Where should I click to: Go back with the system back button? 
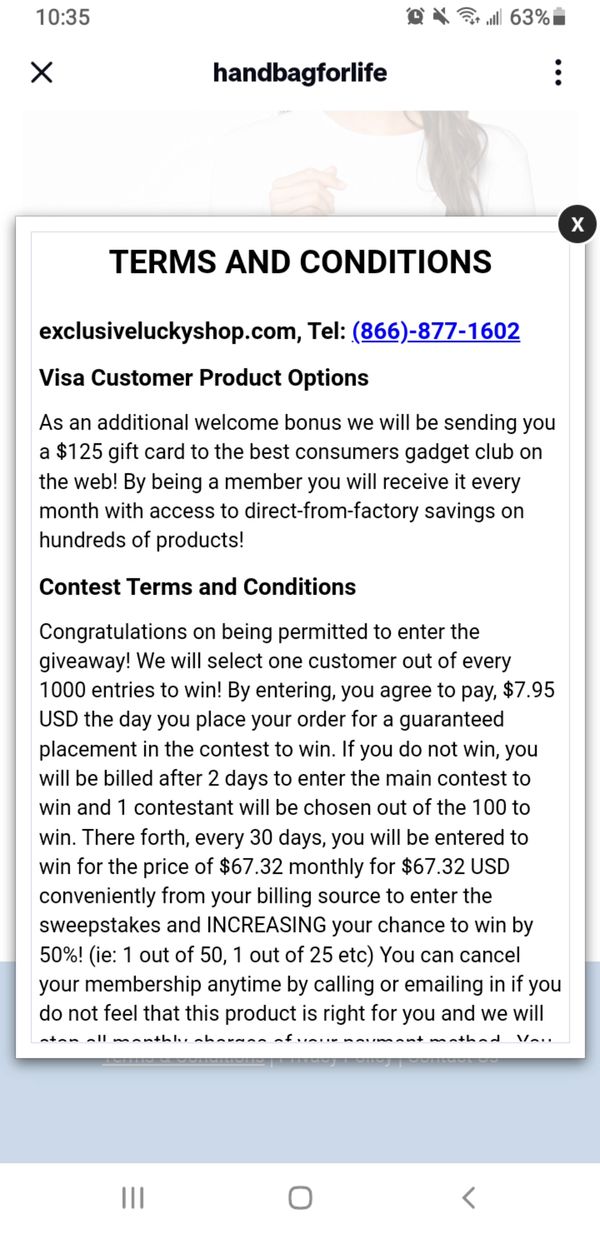pos(468,1197)
